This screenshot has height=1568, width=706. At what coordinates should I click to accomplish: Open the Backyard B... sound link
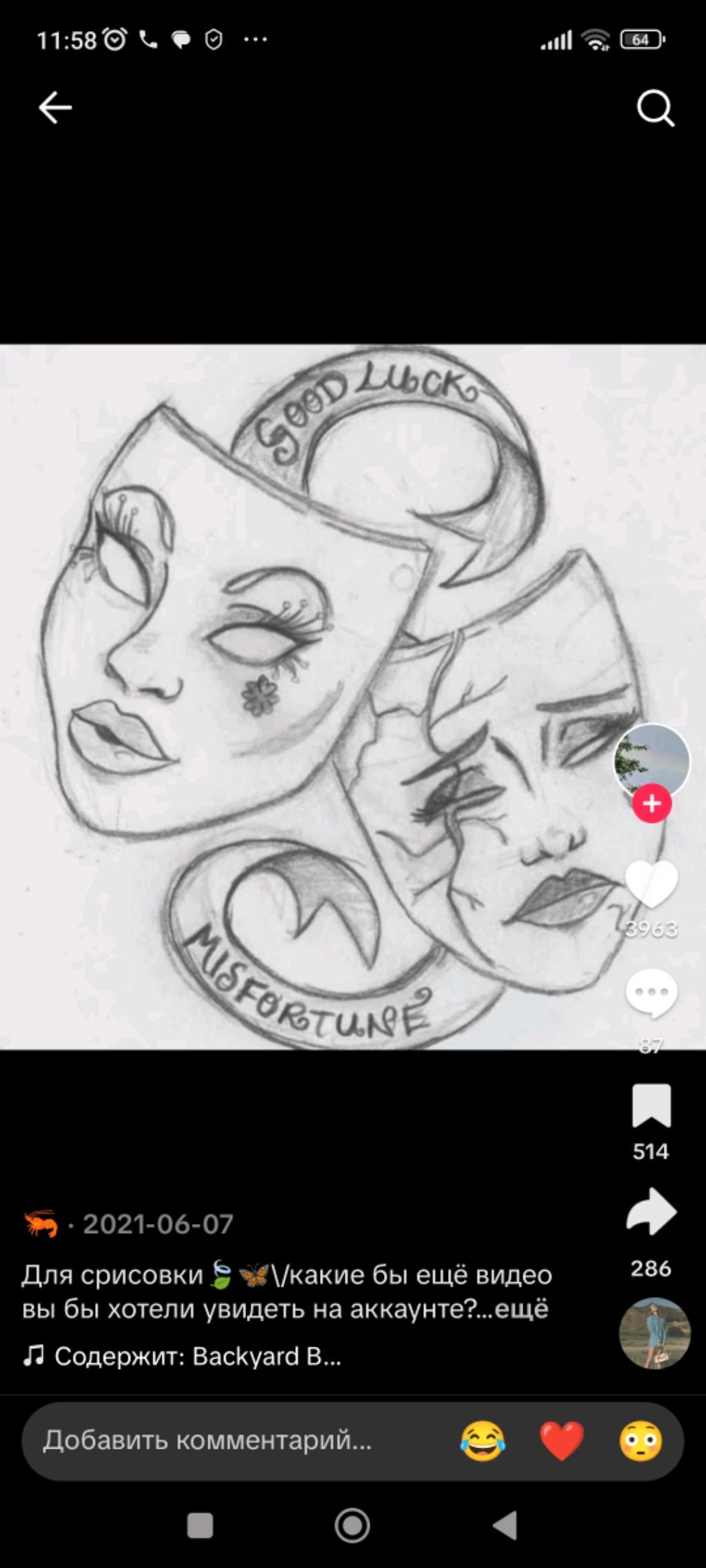pos(197,1356)
